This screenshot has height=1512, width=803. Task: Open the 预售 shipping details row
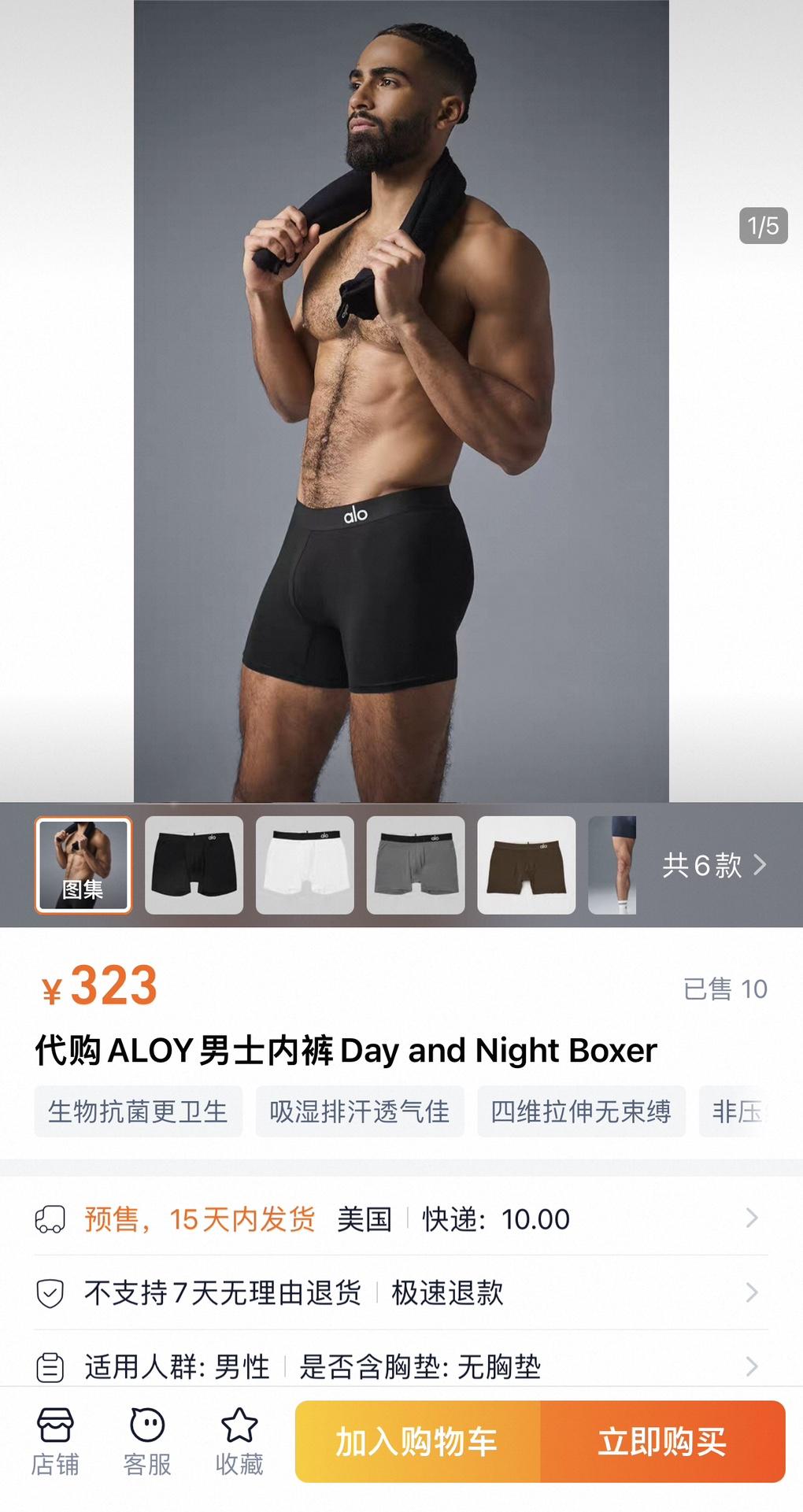[401, 1218]
